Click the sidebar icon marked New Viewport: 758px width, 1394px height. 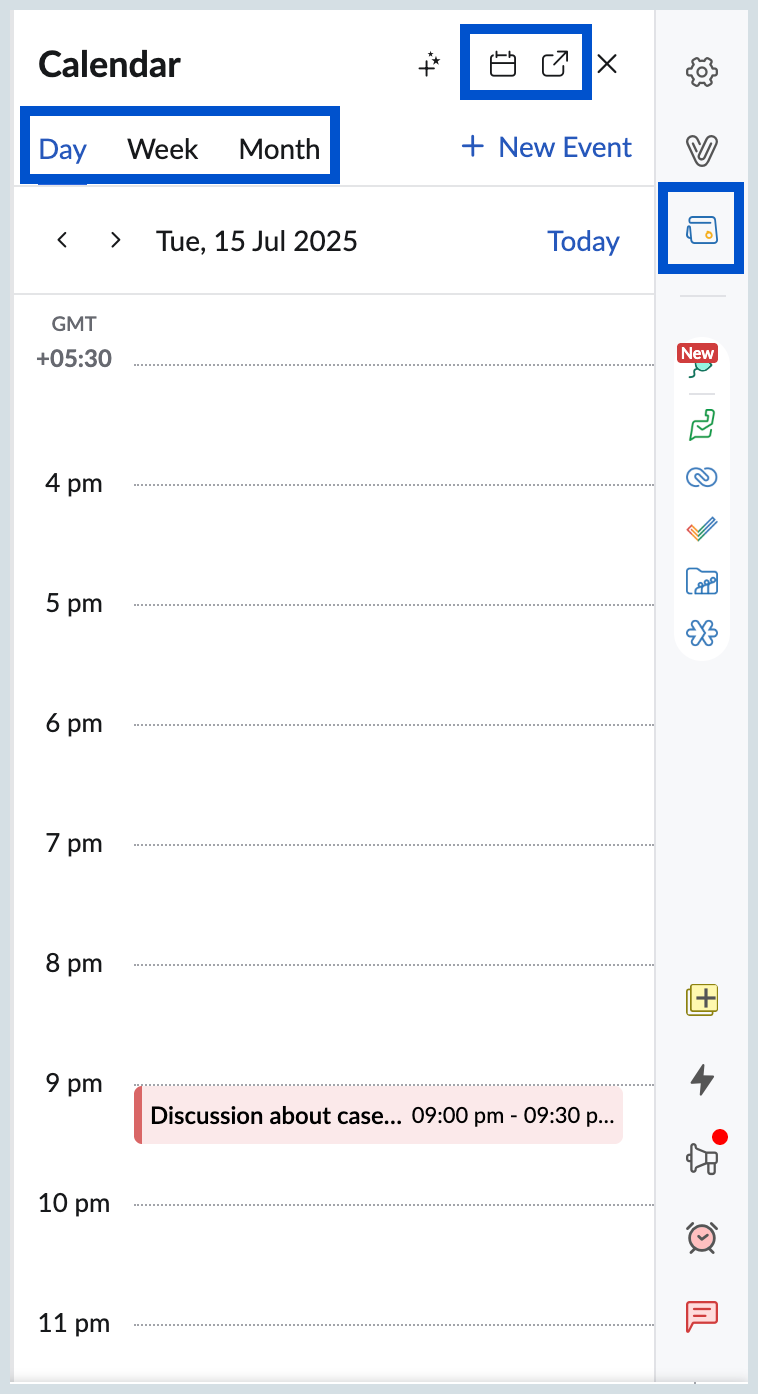click(x=700, y=368)
